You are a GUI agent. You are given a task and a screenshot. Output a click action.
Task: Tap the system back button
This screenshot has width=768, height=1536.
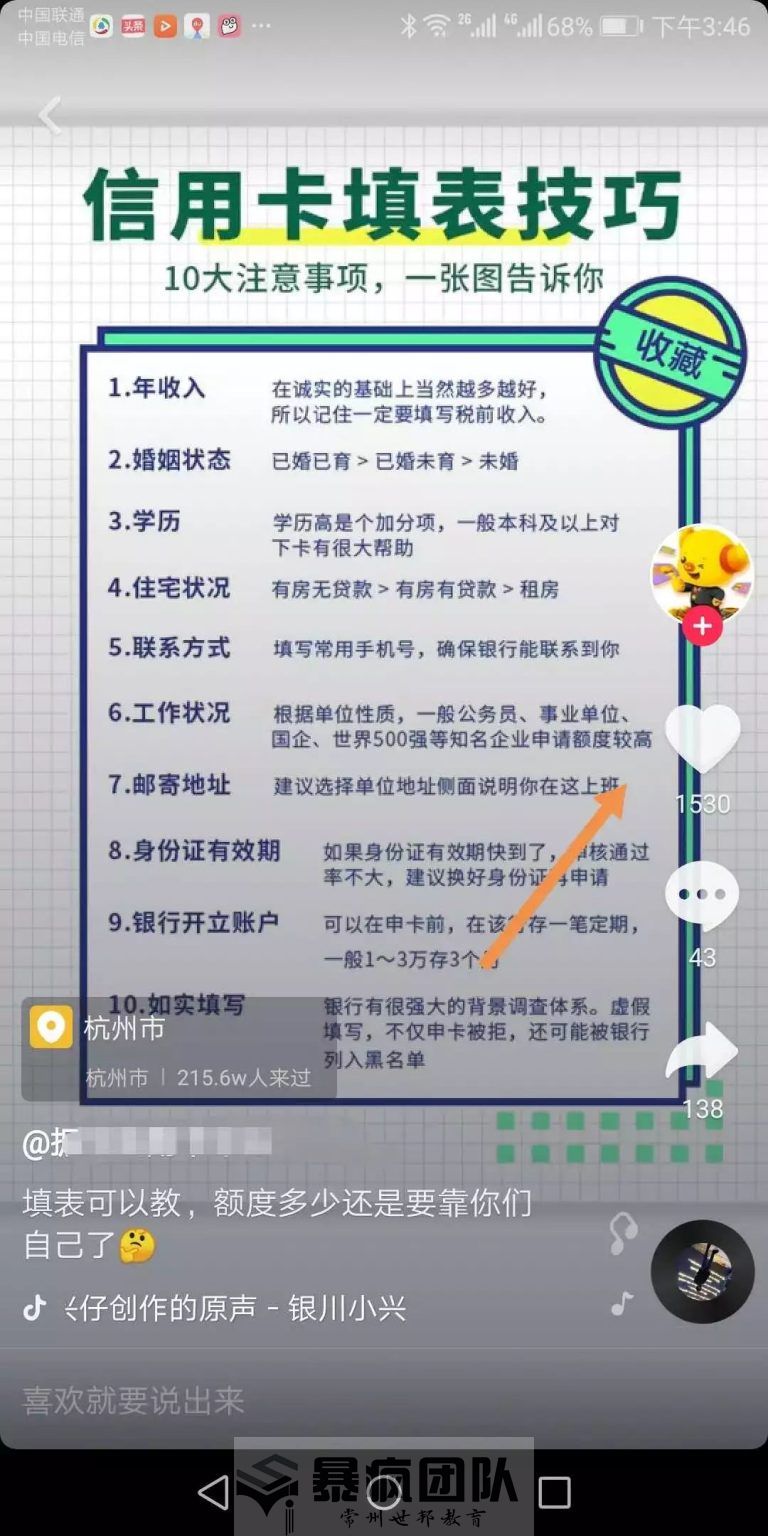click(213, 1493)
